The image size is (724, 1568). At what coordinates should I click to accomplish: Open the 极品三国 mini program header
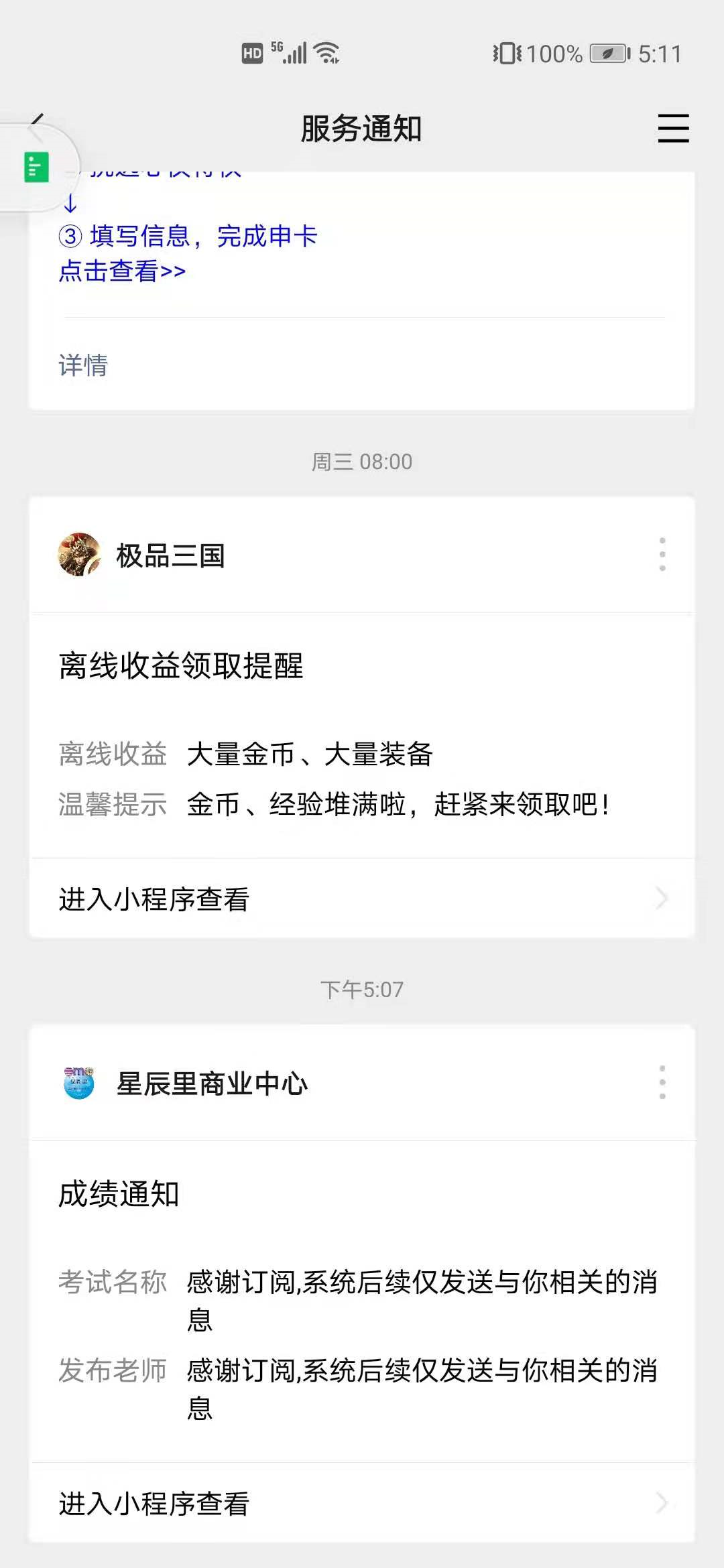tap(170, 556)
